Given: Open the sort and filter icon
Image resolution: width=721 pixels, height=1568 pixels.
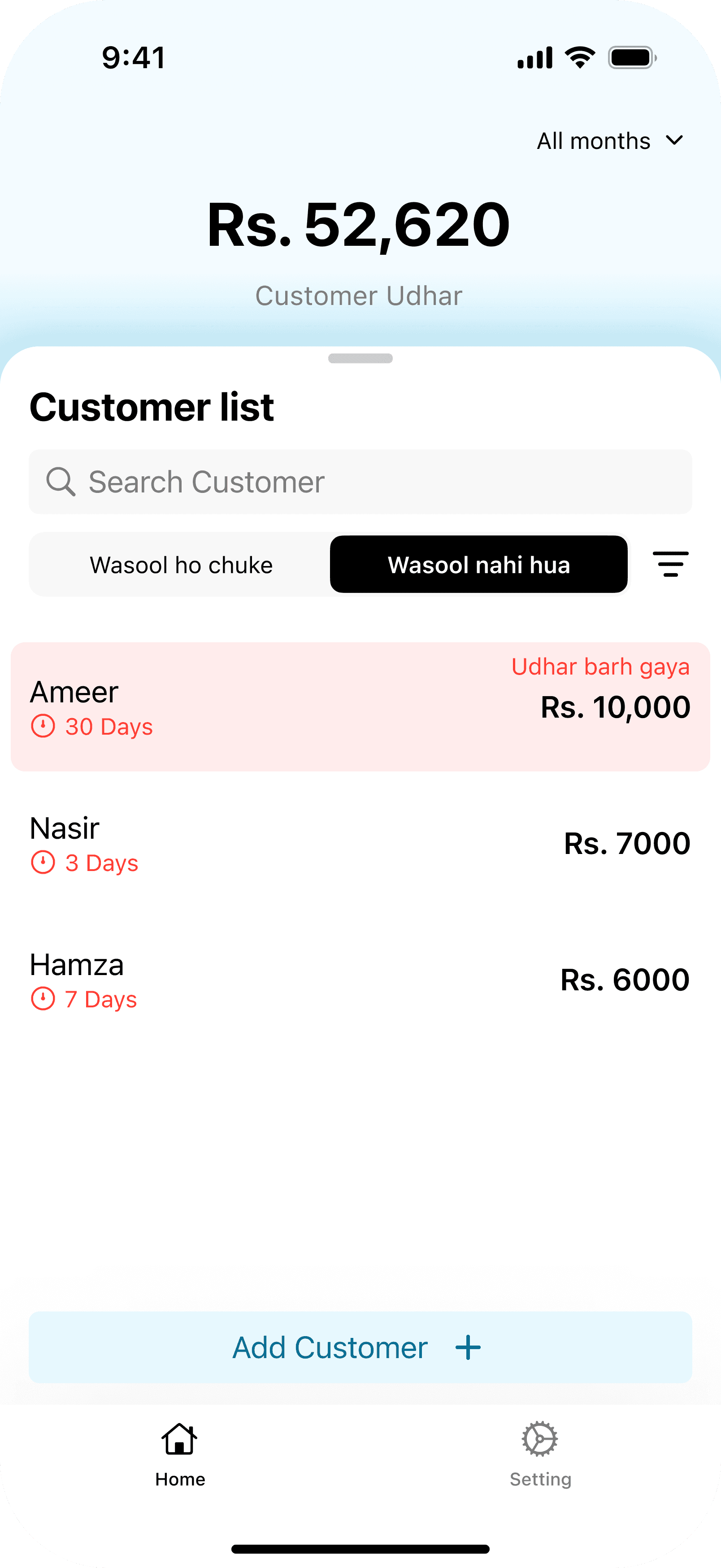Looking at the screenshot, I should point(670,564).
